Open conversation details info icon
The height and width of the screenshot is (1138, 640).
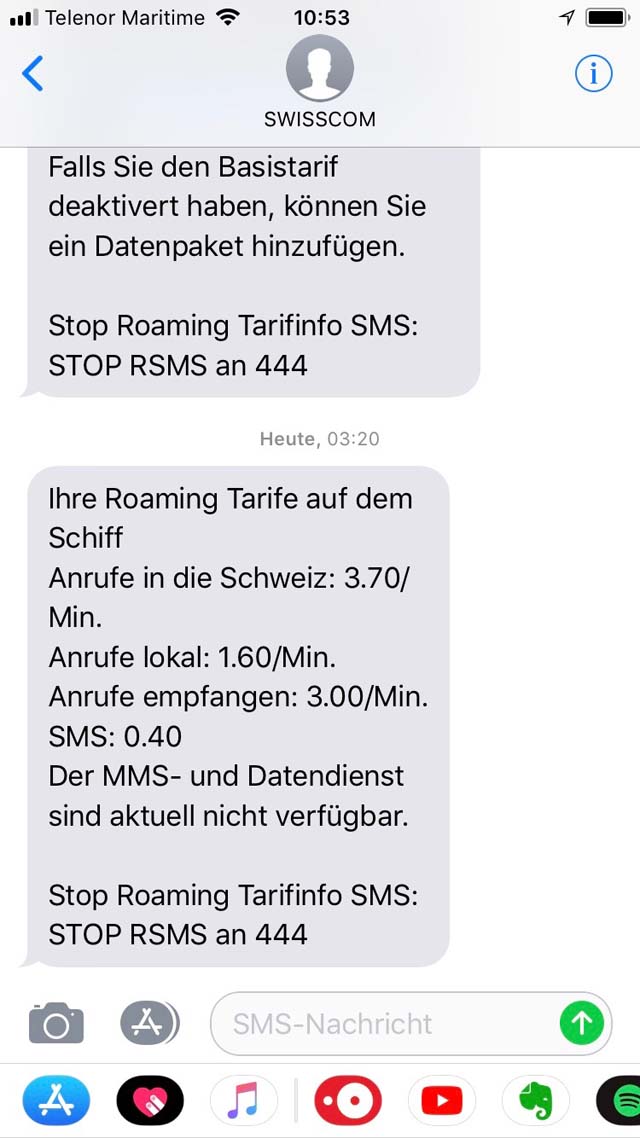point(594,73)
